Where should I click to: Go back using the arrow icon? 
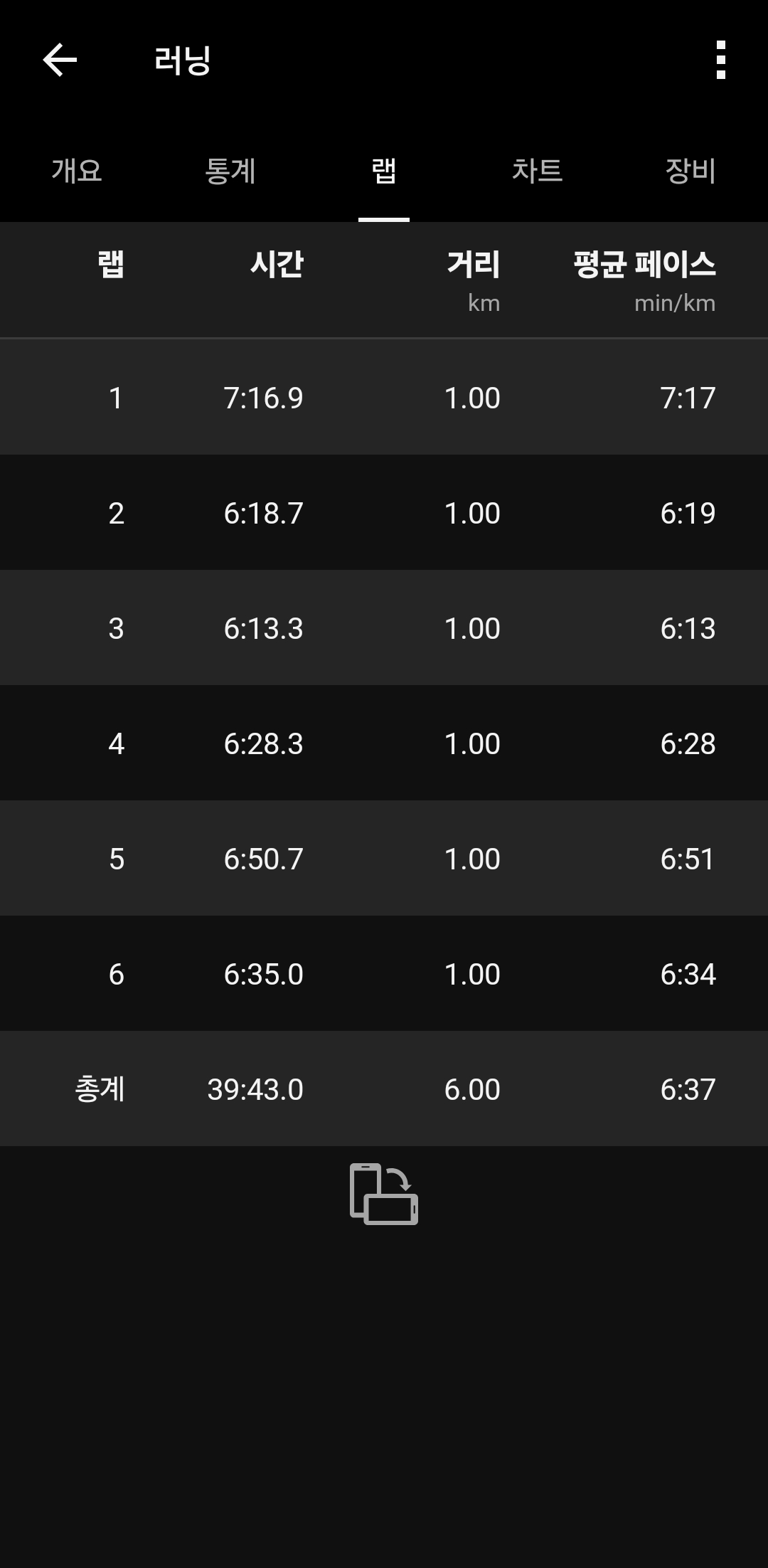[60, 60]
